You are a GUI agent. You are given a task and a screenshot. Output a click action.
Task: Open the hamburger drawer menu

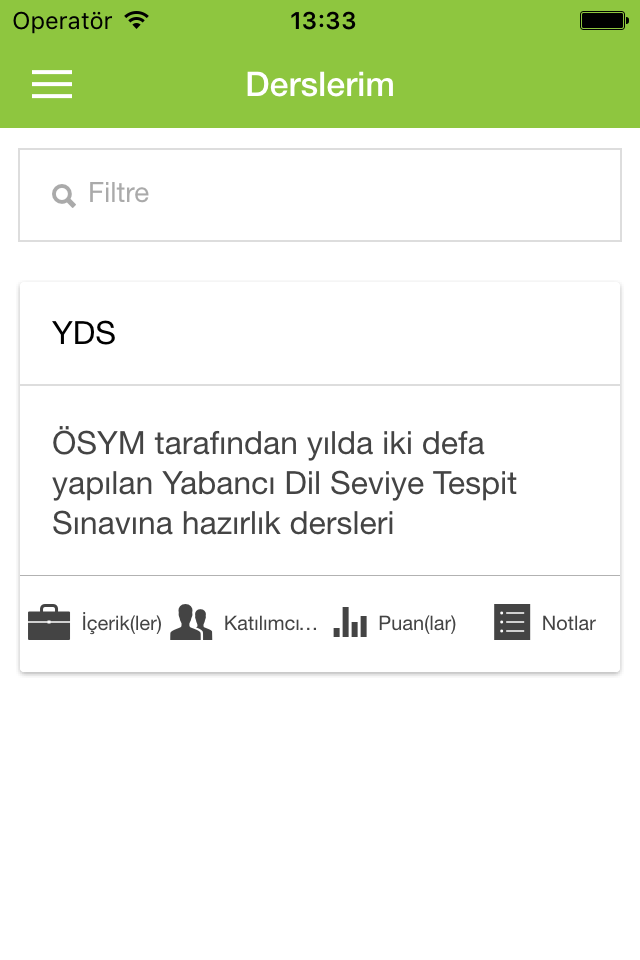52,84
